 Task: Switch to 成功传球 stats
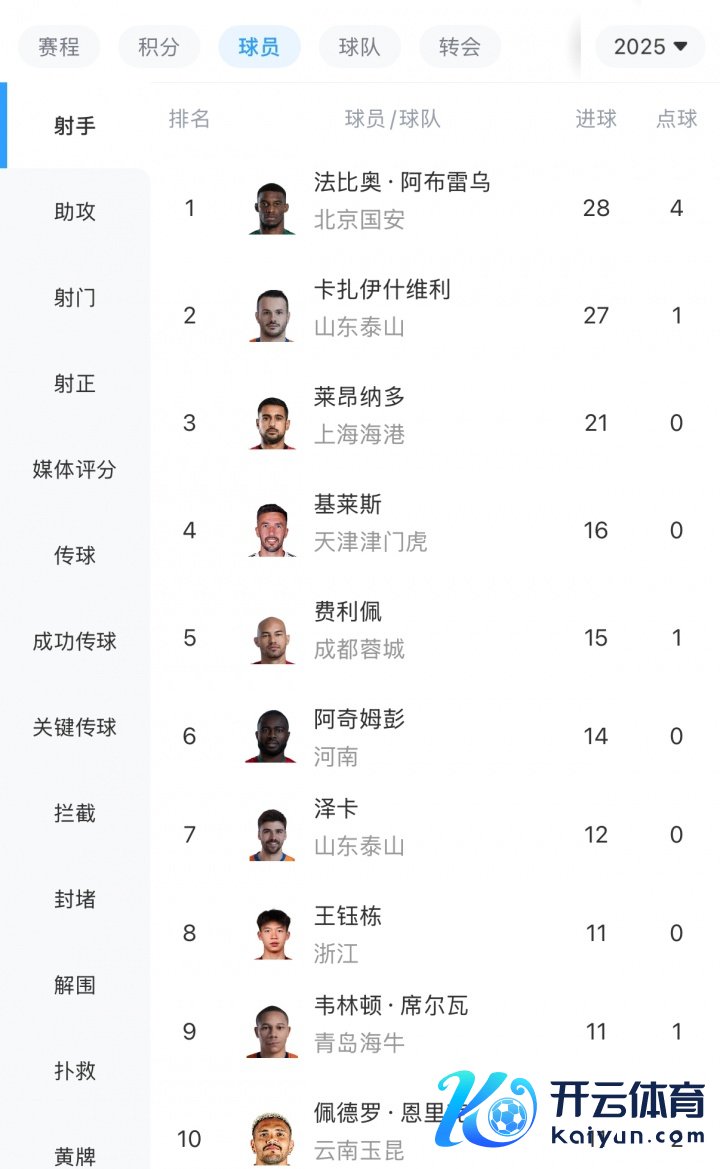coord(75,642)
